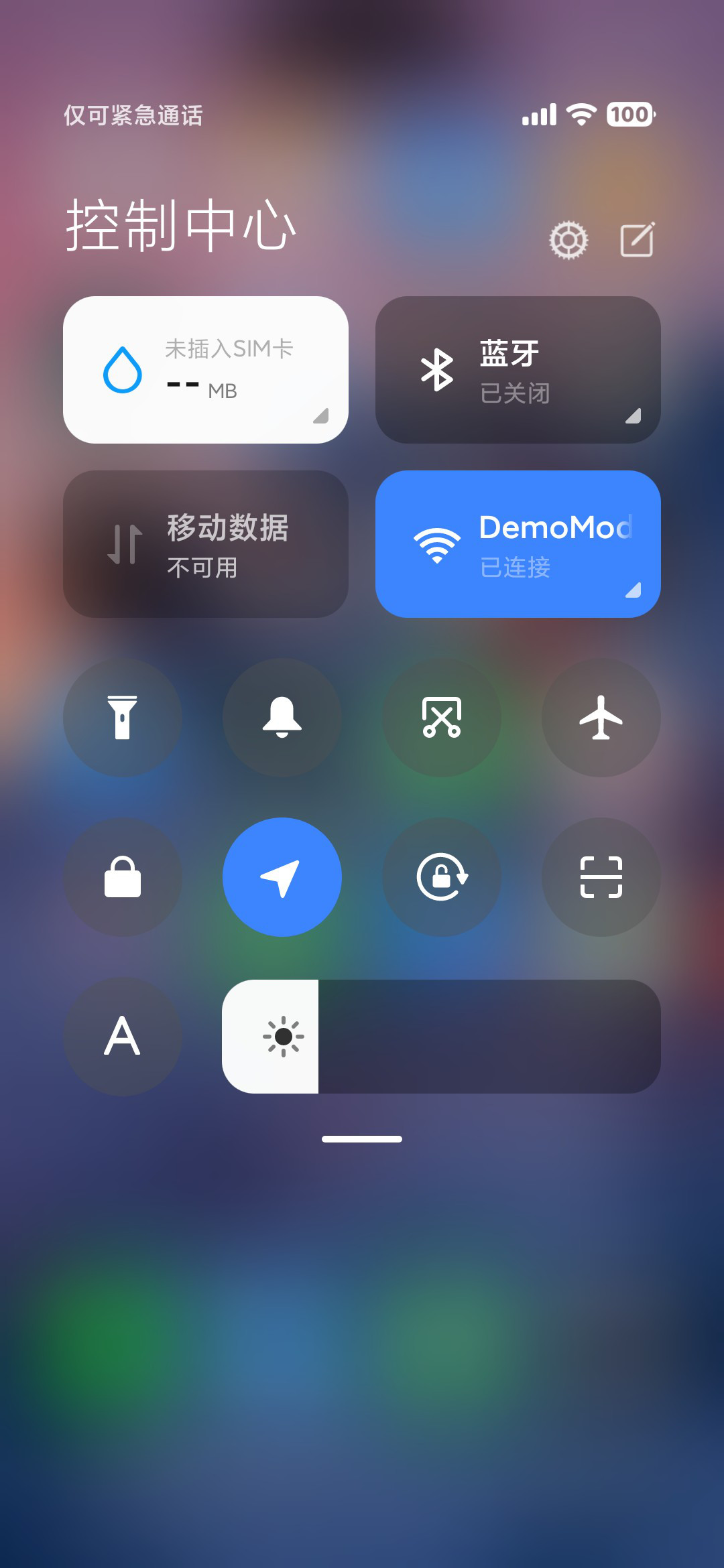Tap the brightness slider

[x=442, y=1037]
